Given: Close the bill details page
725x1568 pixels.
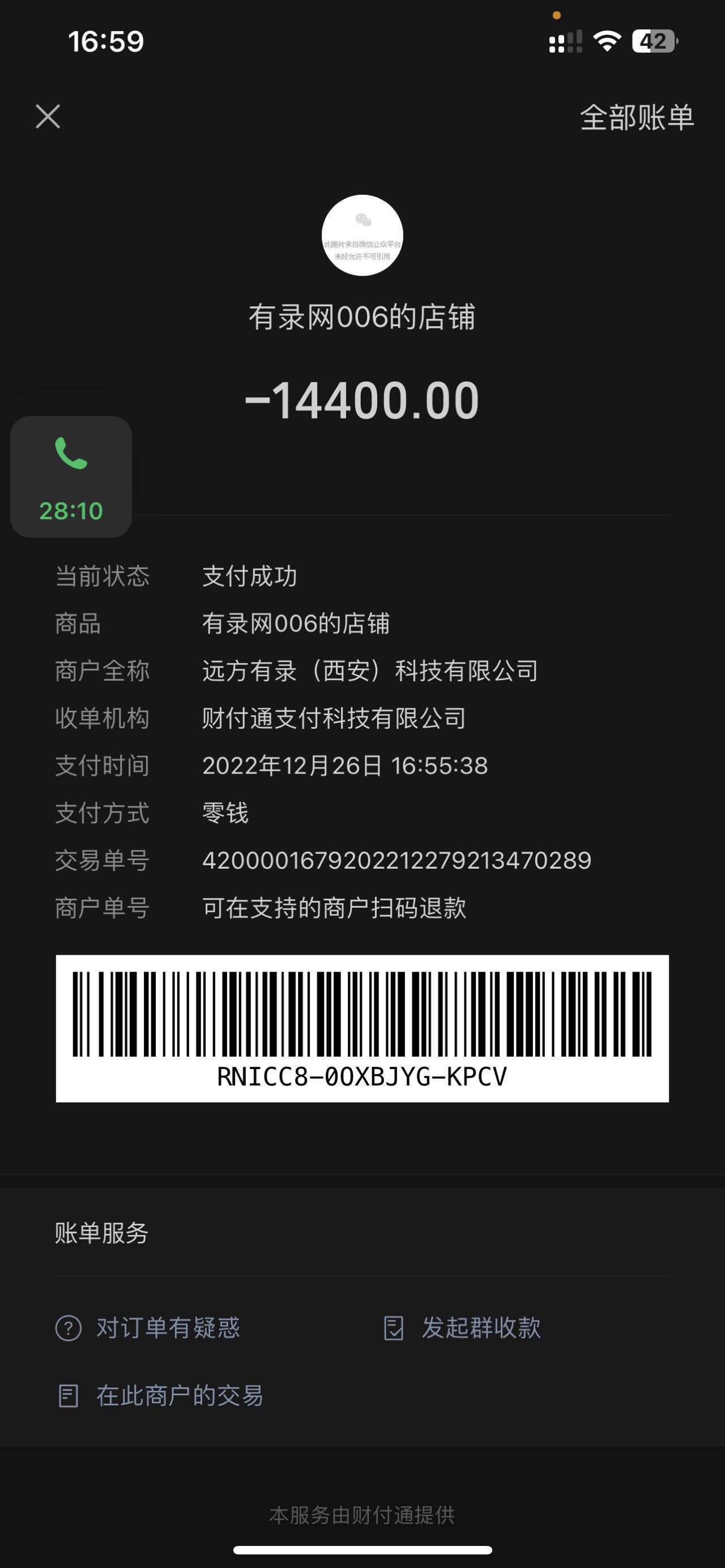Looking at the screenshot, I should coord(48,116).
